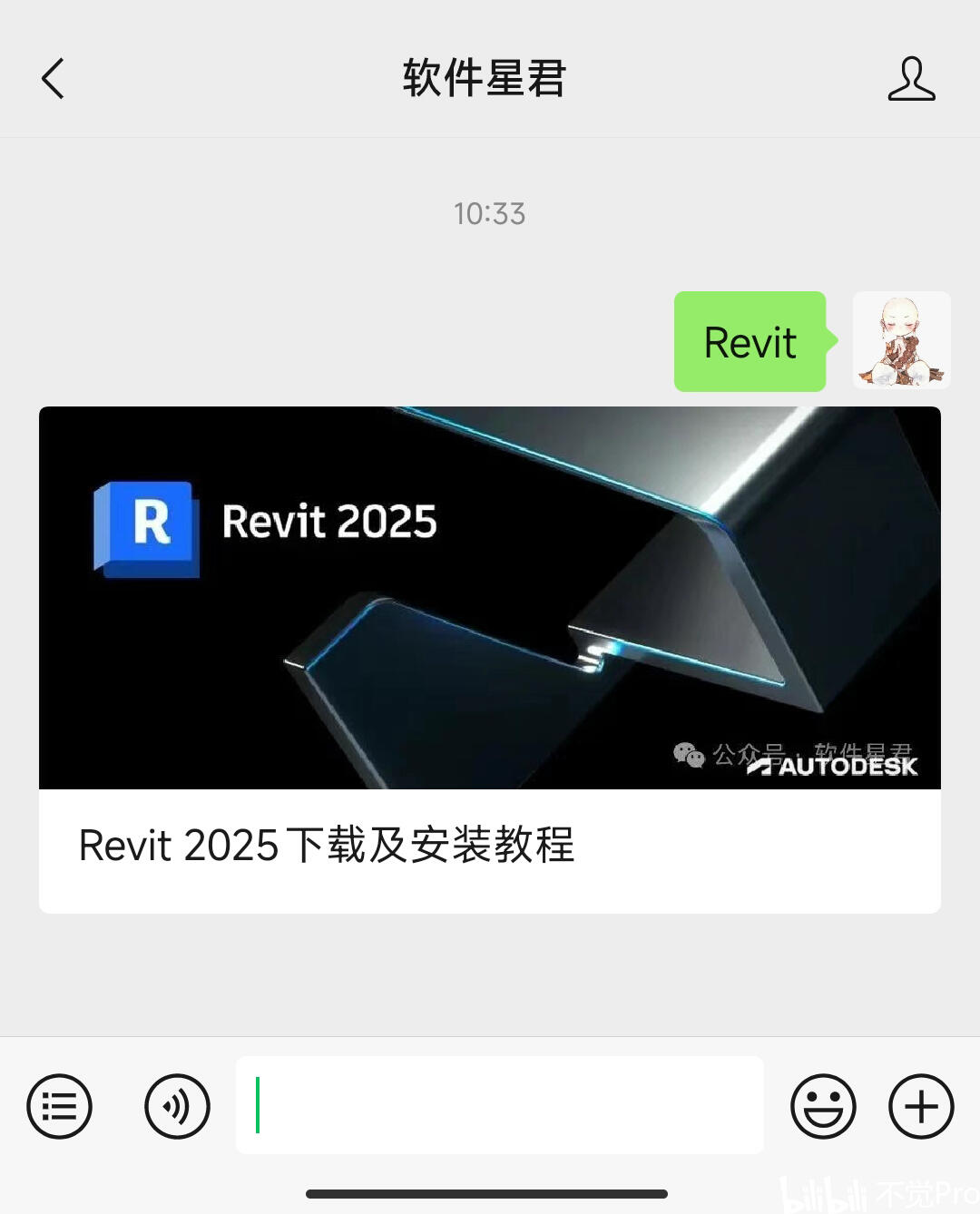The image size is (980, 1214).
Task: Open the account profile icon
Action: pyautogui.click(x=911, y=78)
